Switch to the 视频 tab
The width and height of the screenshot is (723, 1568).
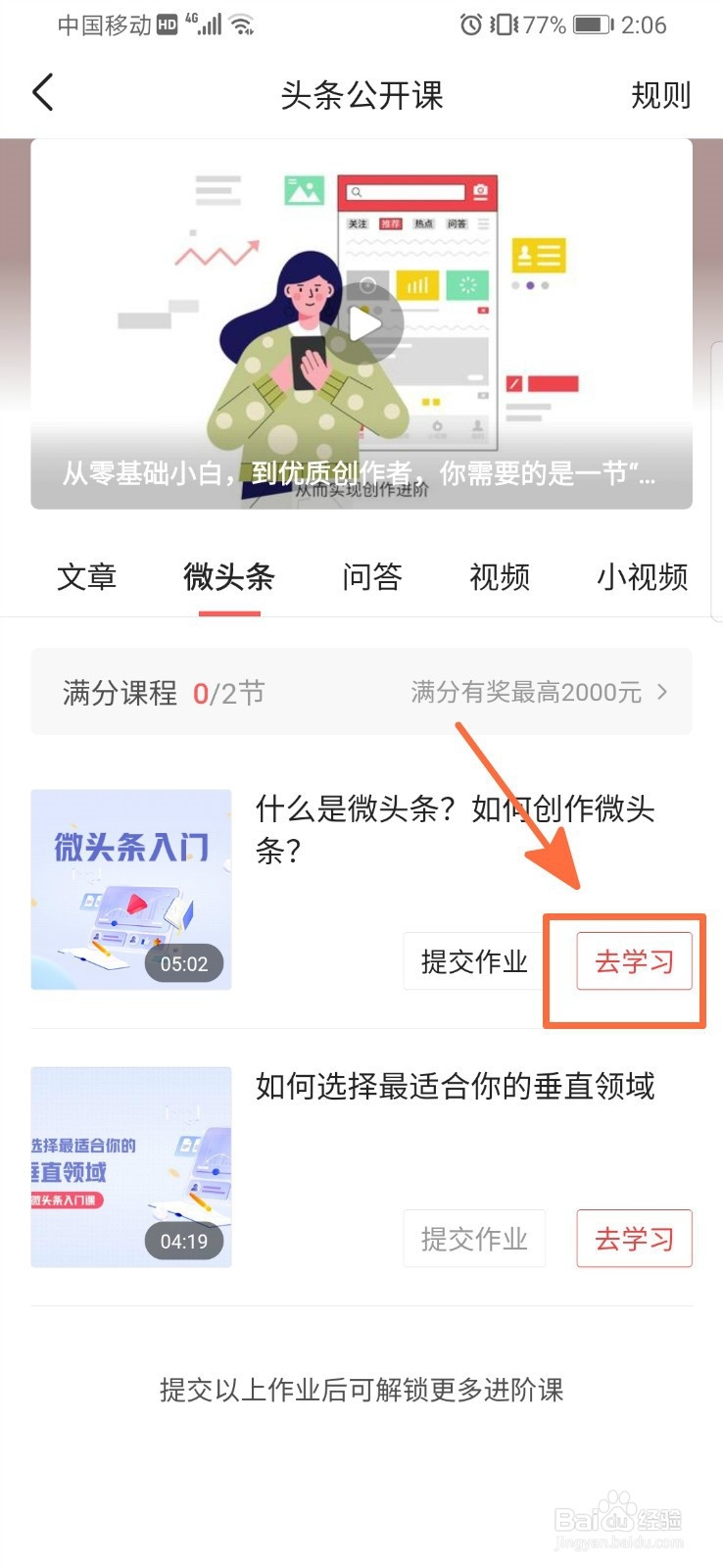pyautogui.click(x=499, y=578)
